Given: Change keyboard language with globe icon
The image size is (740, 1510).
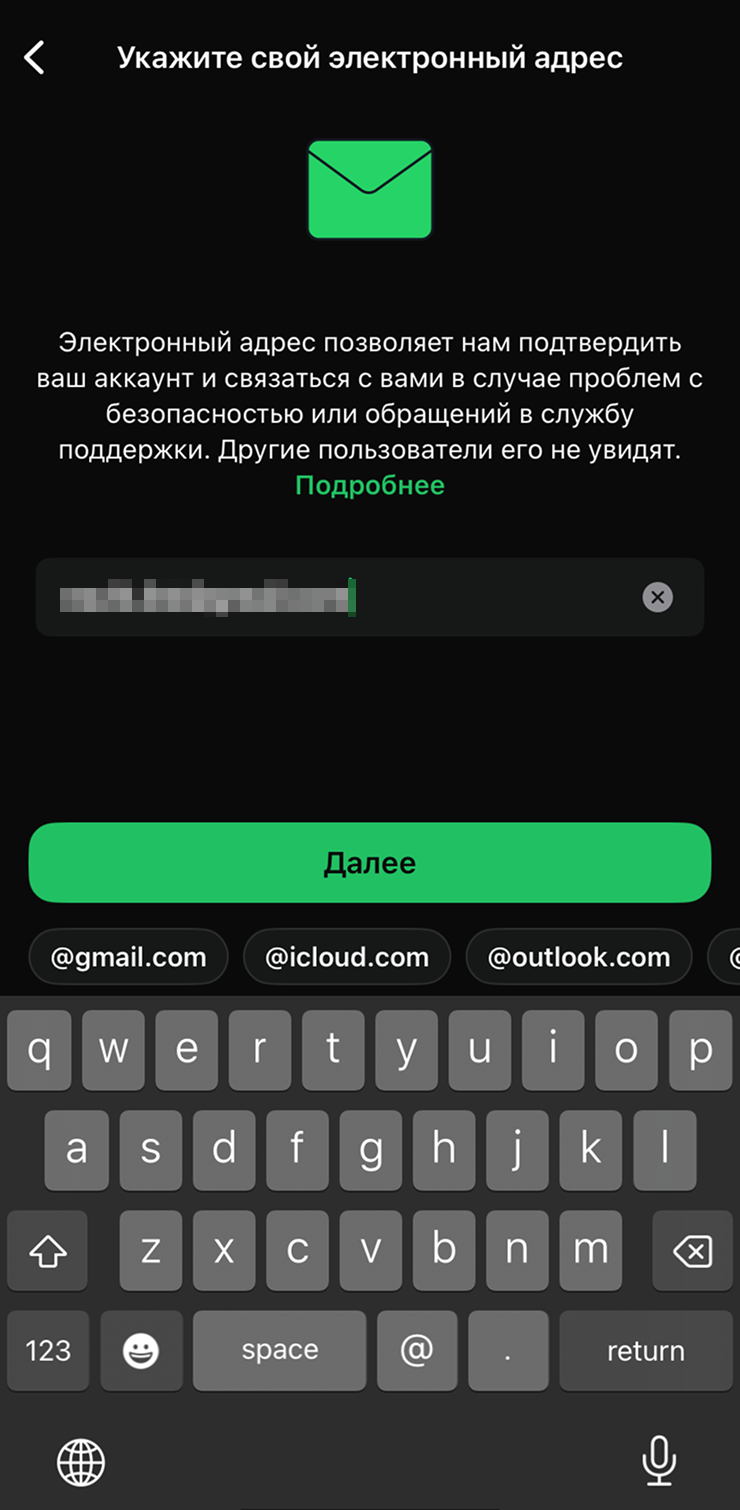Looking at the screenshot, I should (x=81, y=1463).
